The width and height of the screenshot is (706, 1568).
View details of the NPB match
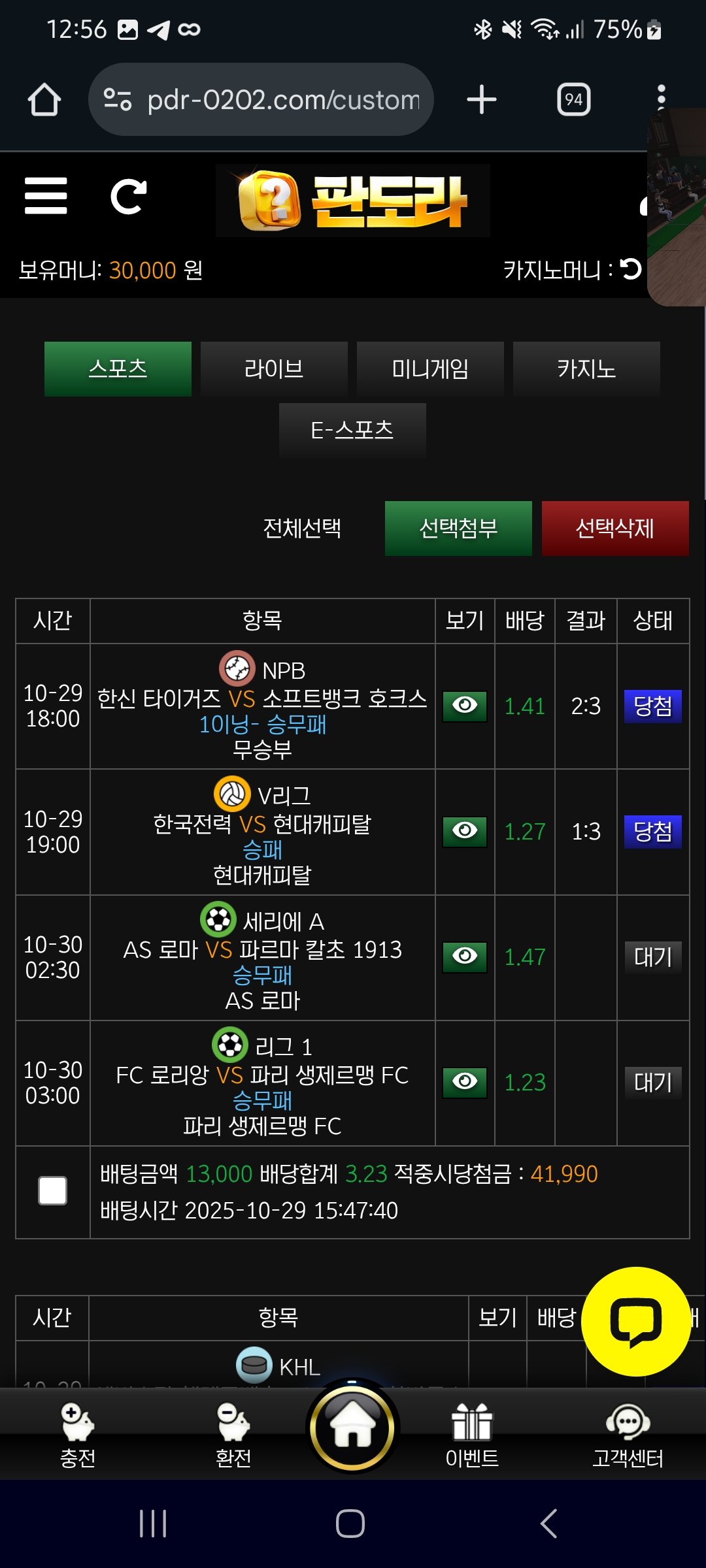(465, 706)
